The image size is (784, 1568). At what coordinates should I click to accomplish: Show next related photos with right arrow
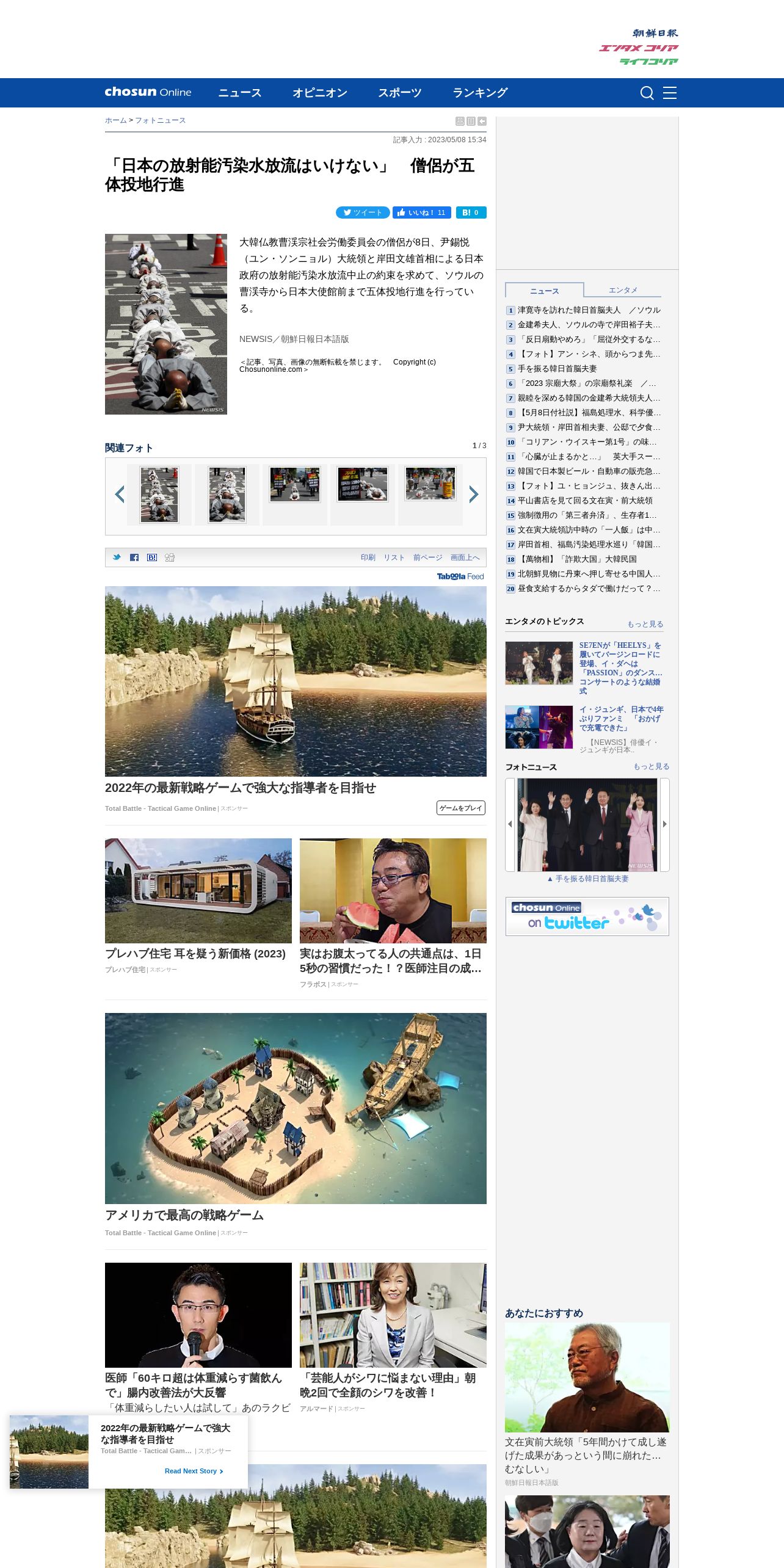(474, 495)
